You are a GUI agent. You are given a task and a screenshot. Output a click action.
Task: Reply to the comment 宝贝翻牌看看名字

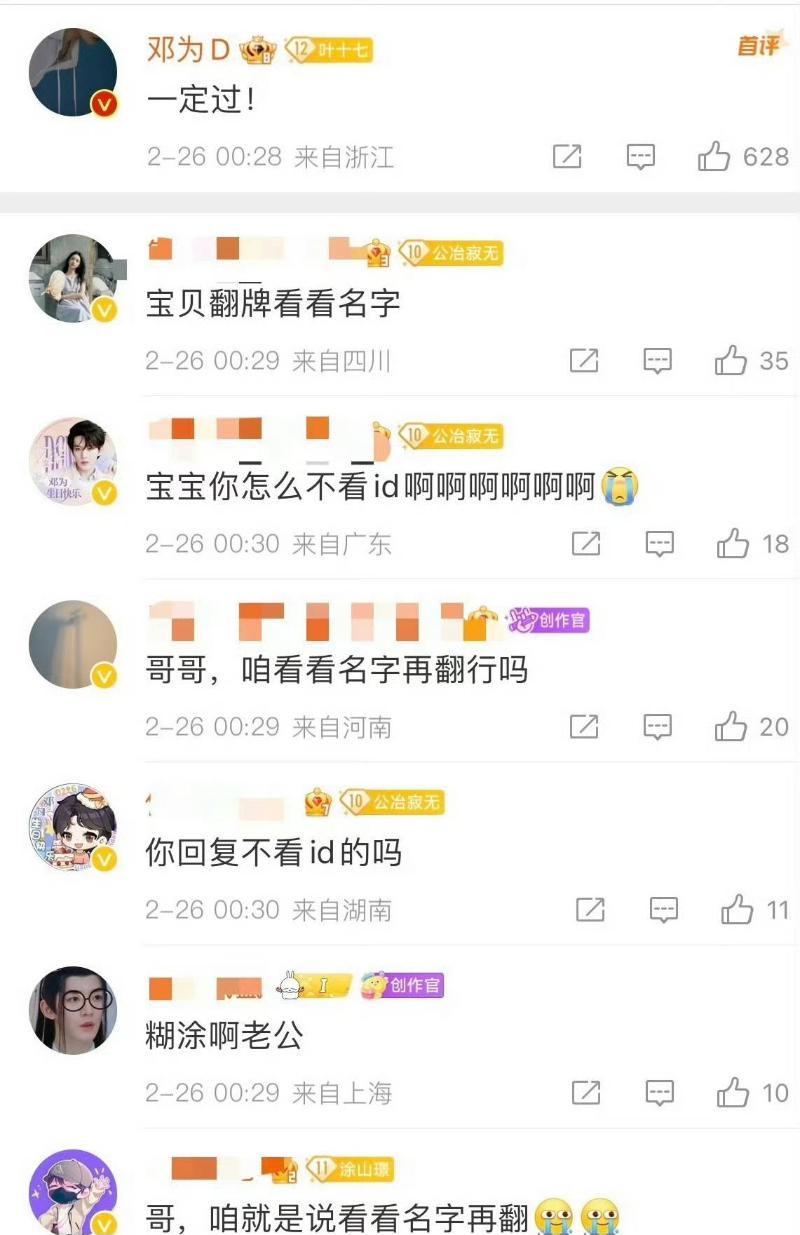657,361
